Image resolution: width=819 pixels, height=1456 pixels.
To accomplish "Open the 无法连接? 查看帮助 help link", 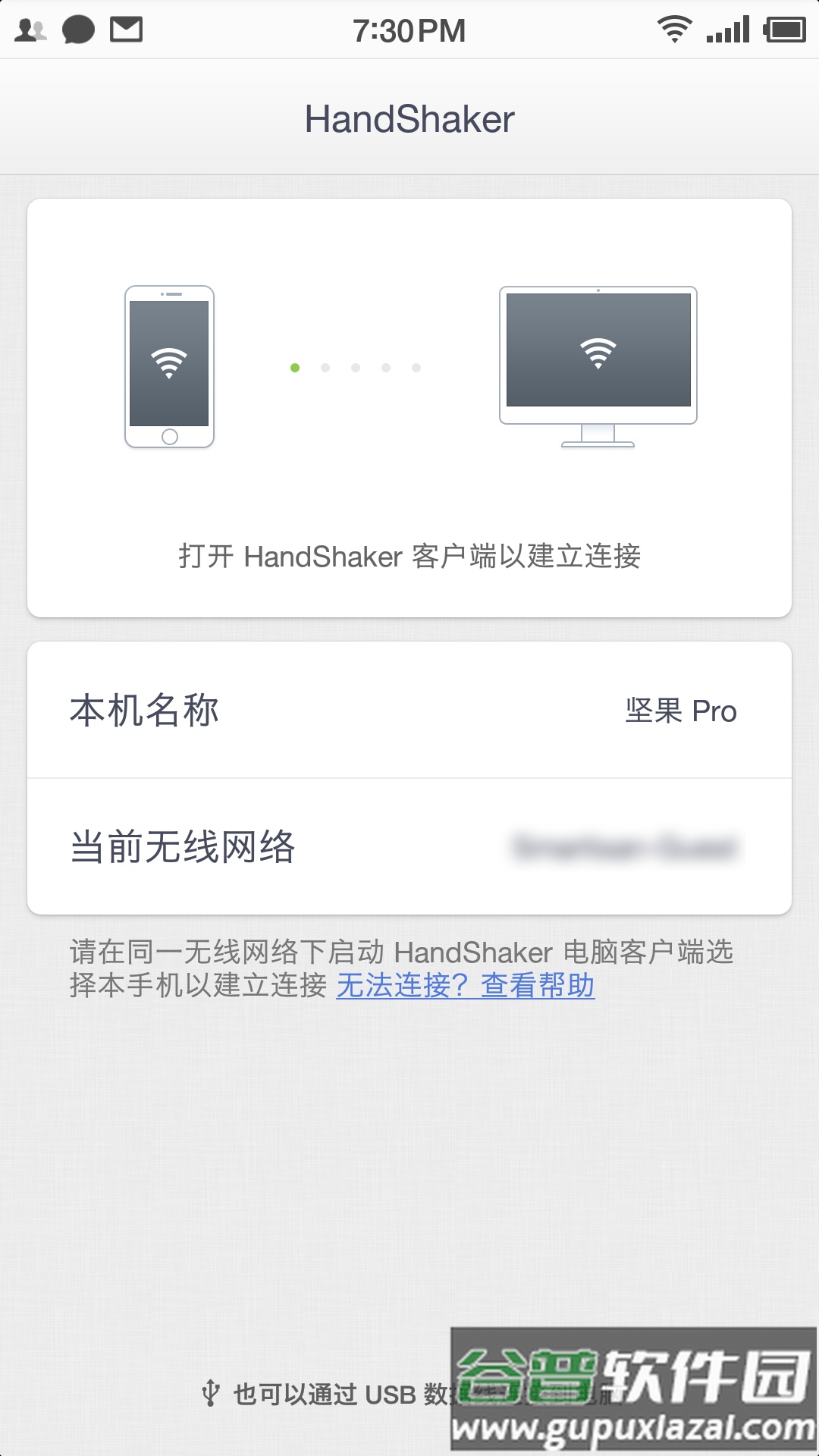I will [x=465, y=986].
